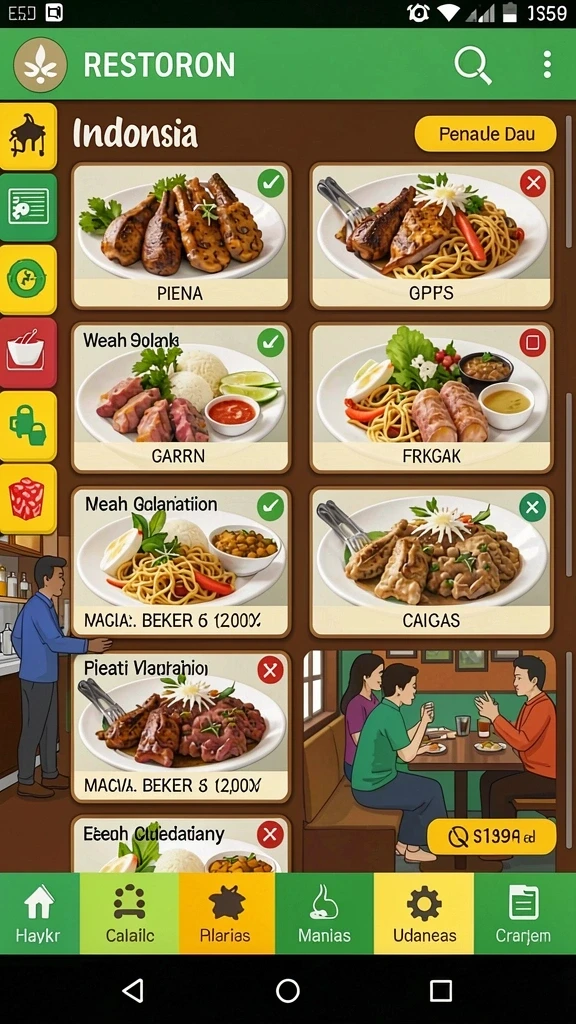This screenshot has height=1024, width=576.
Task: Open the Pieati Vlanrahioi dish card
Action: pos(180,726)
